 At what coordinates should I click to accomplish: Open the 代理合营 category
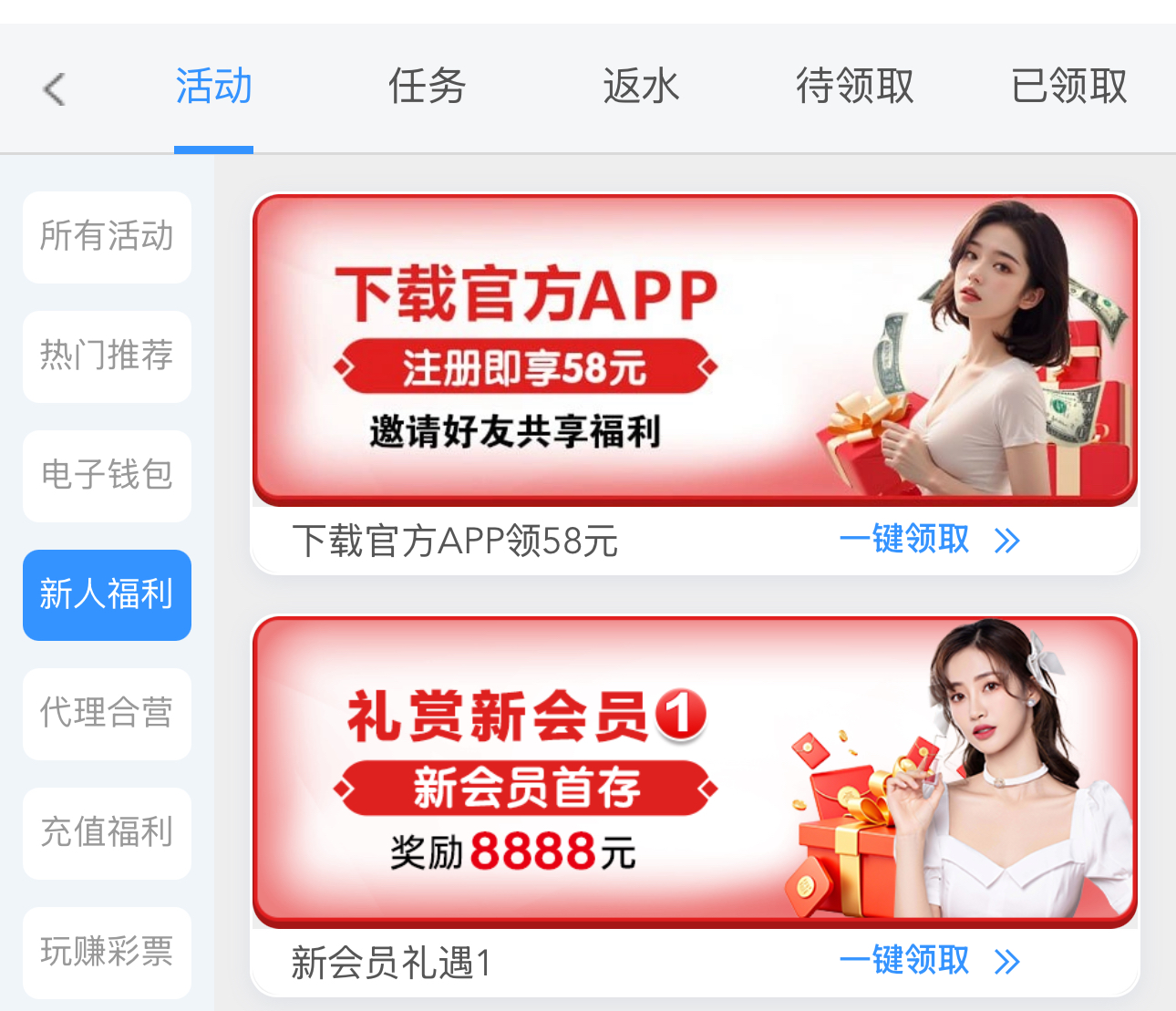click(x=107, y=713)
